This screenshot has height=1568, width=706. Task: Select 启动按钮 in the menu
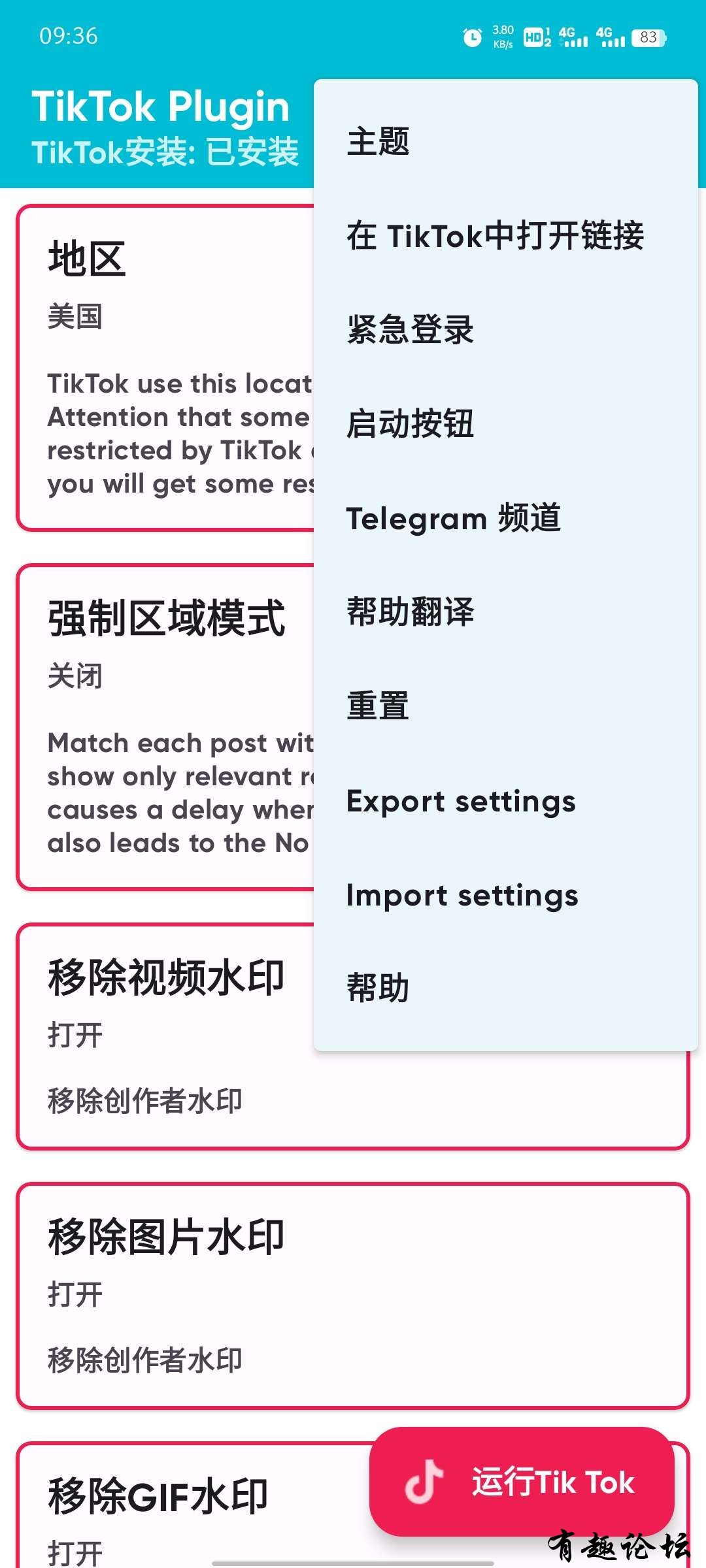click(505, 424)
